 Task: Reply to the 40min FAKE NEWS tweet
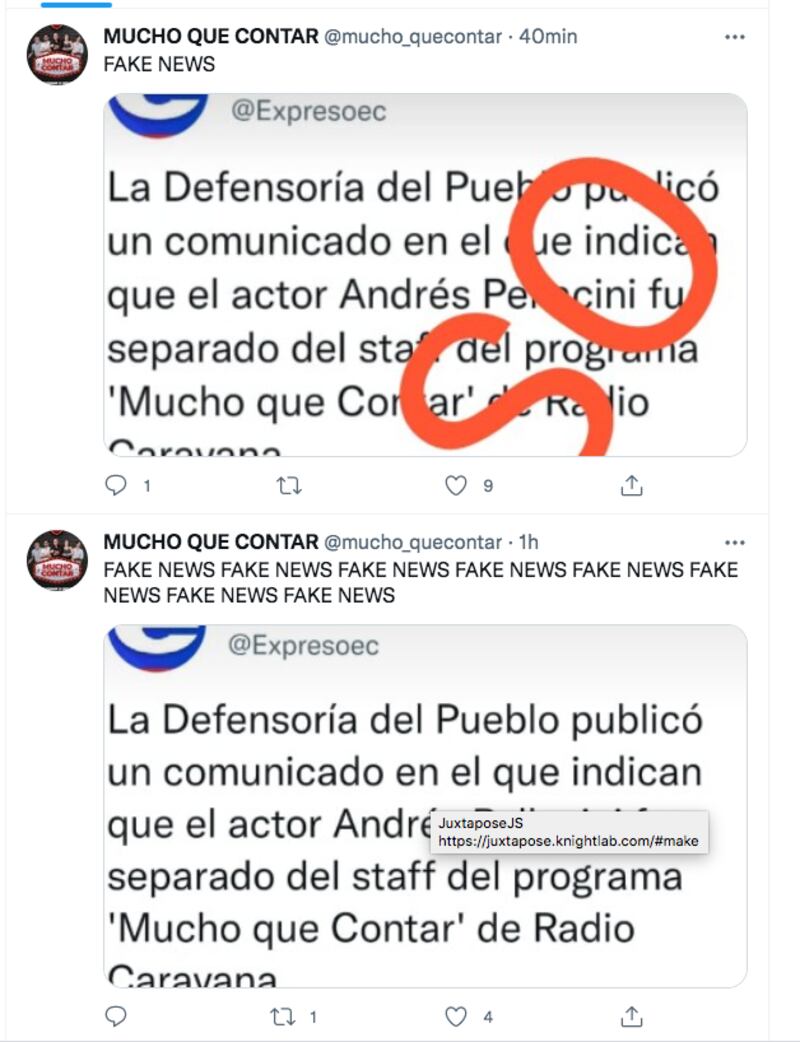pos(117,486)
